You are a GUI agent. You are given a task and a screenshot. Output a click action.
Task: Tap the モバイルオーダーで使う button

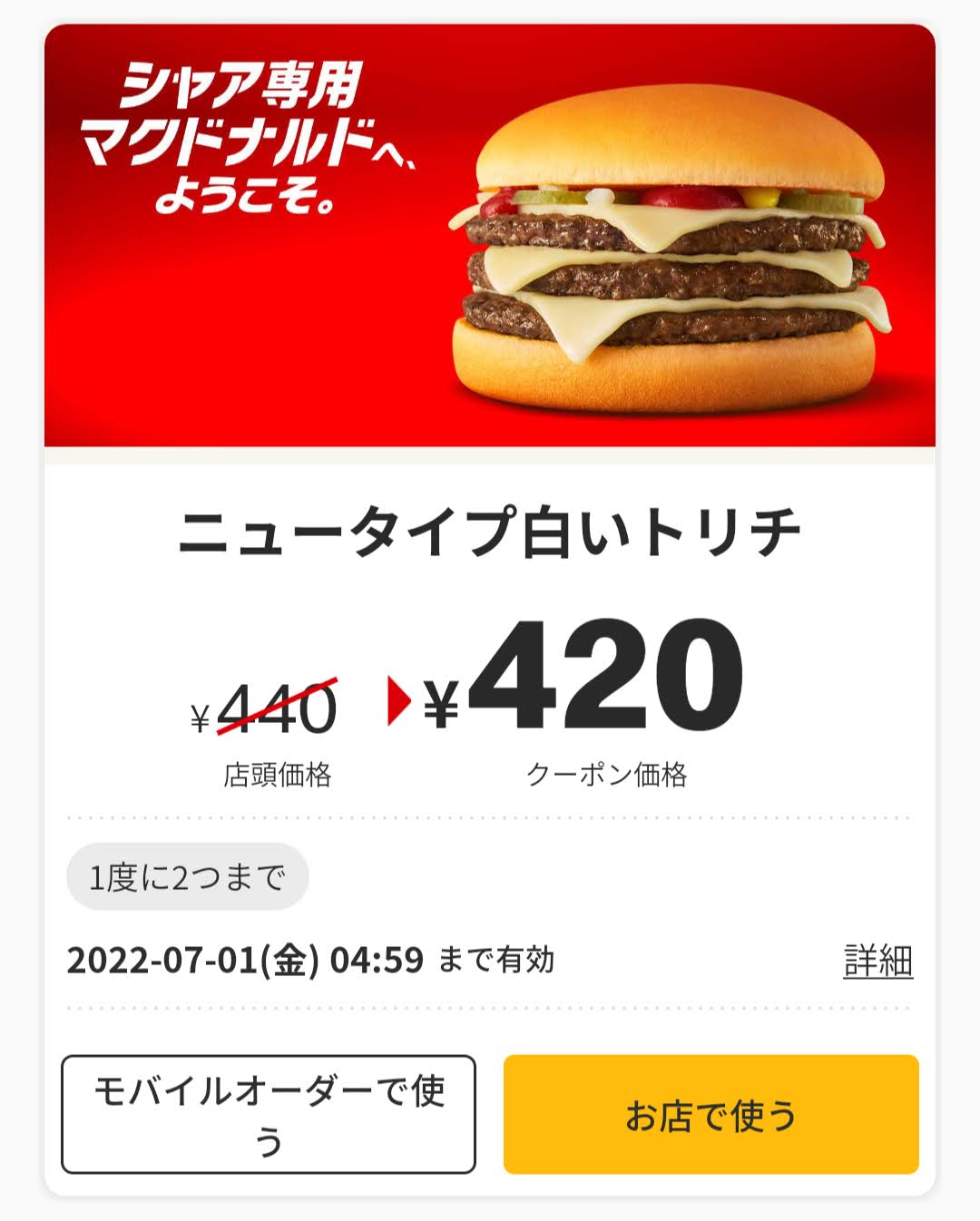(269, 1114)
